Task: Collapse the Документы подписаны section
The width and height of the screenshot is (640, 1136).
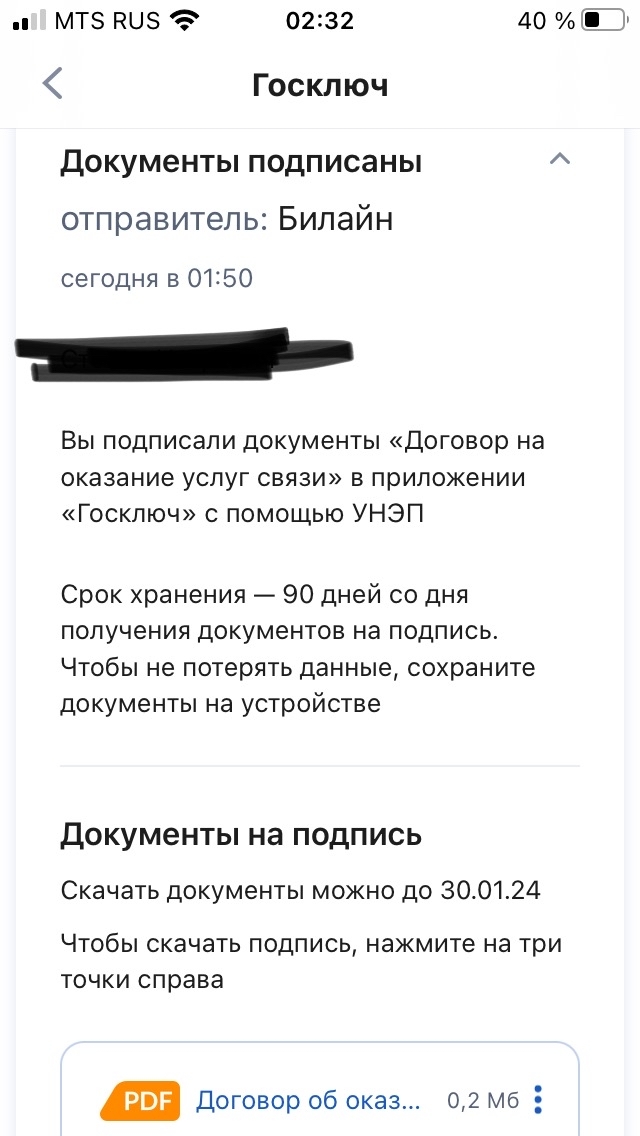Action: [x=560, y=159]
